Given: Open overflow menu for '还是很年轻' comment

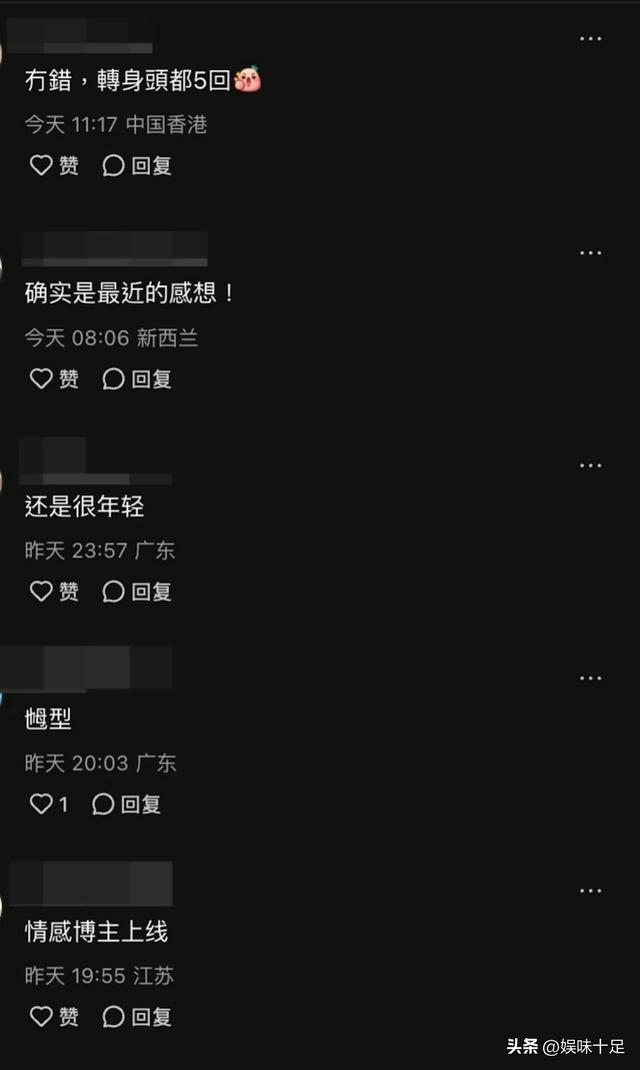Looking at the screenshot, I should coord(591,465).
